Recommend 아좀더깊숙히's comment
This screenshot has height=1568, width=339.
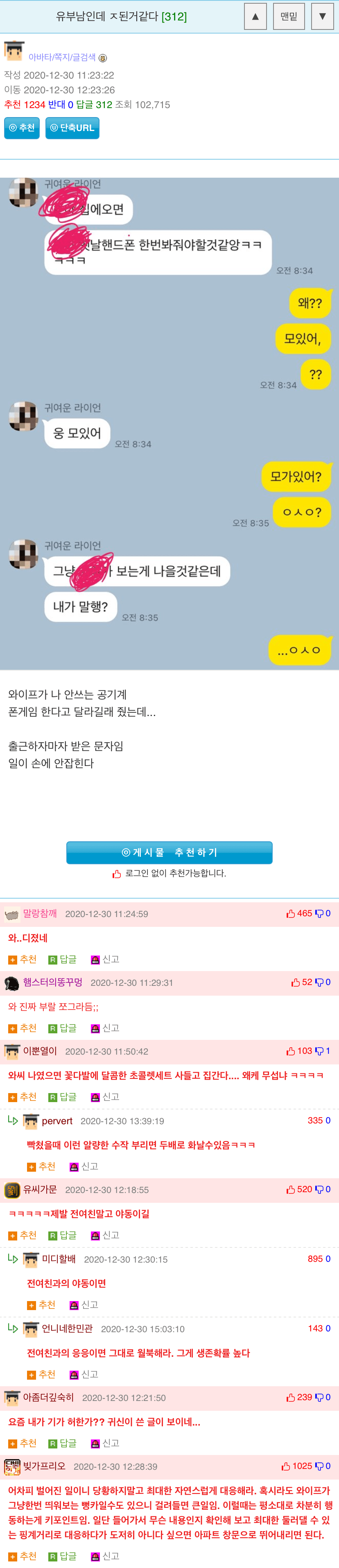click(23, 1443)
